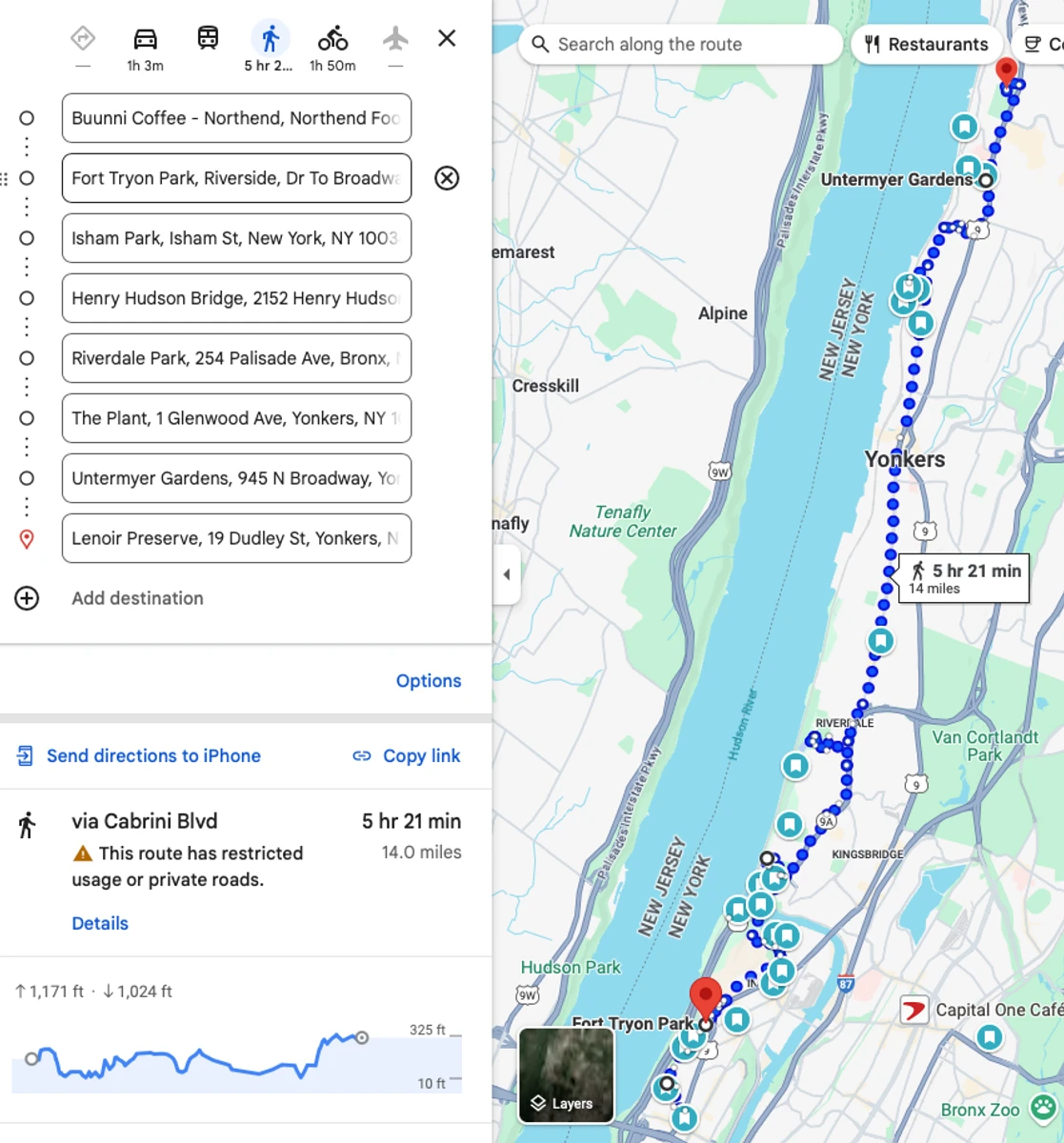Edit the Isham Park stop field
1064x1143 pixels.
click(x=235, y=238)
